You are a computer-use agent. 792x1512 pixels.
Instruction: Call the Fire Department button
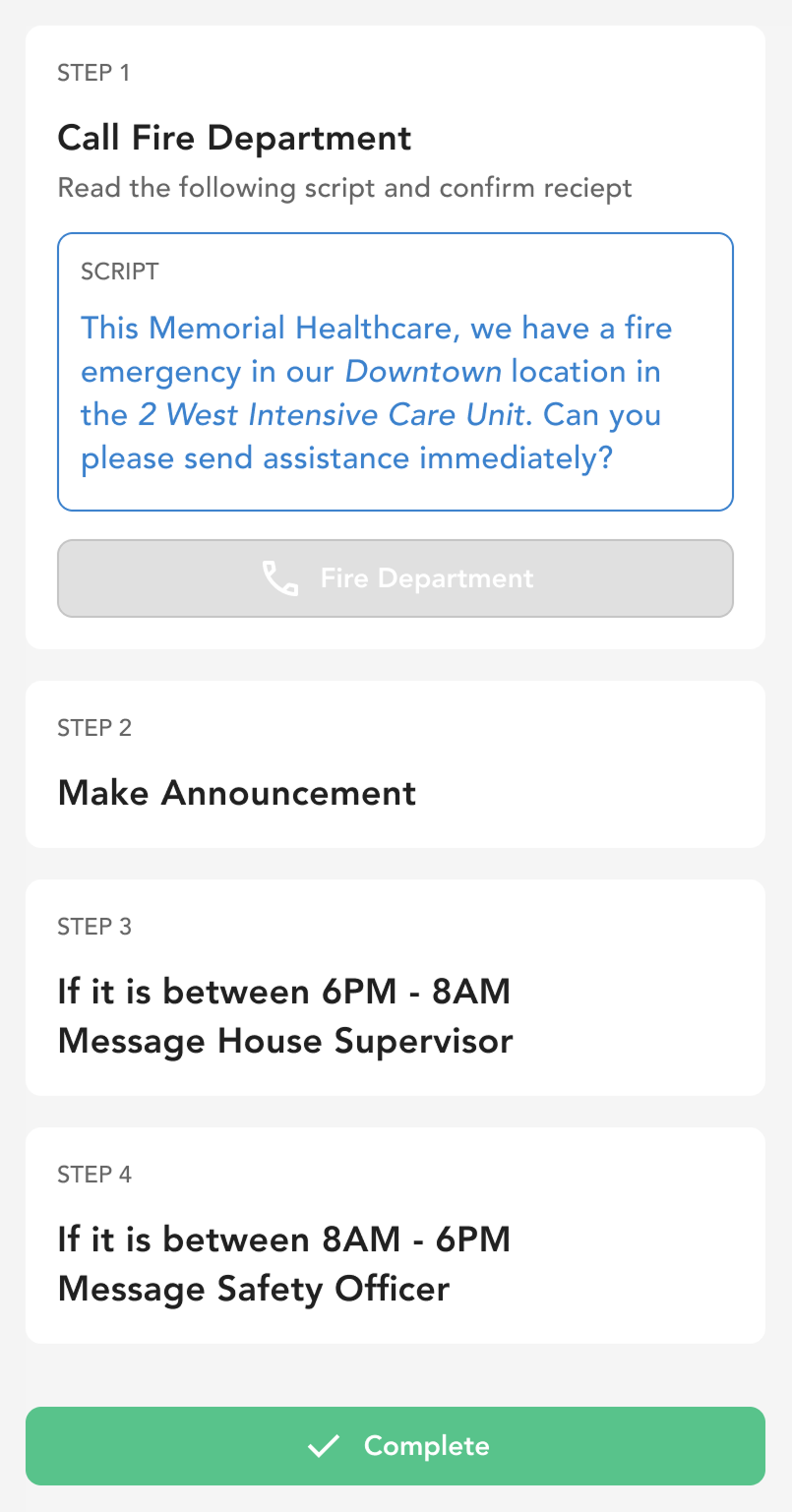tap(396, 578)
